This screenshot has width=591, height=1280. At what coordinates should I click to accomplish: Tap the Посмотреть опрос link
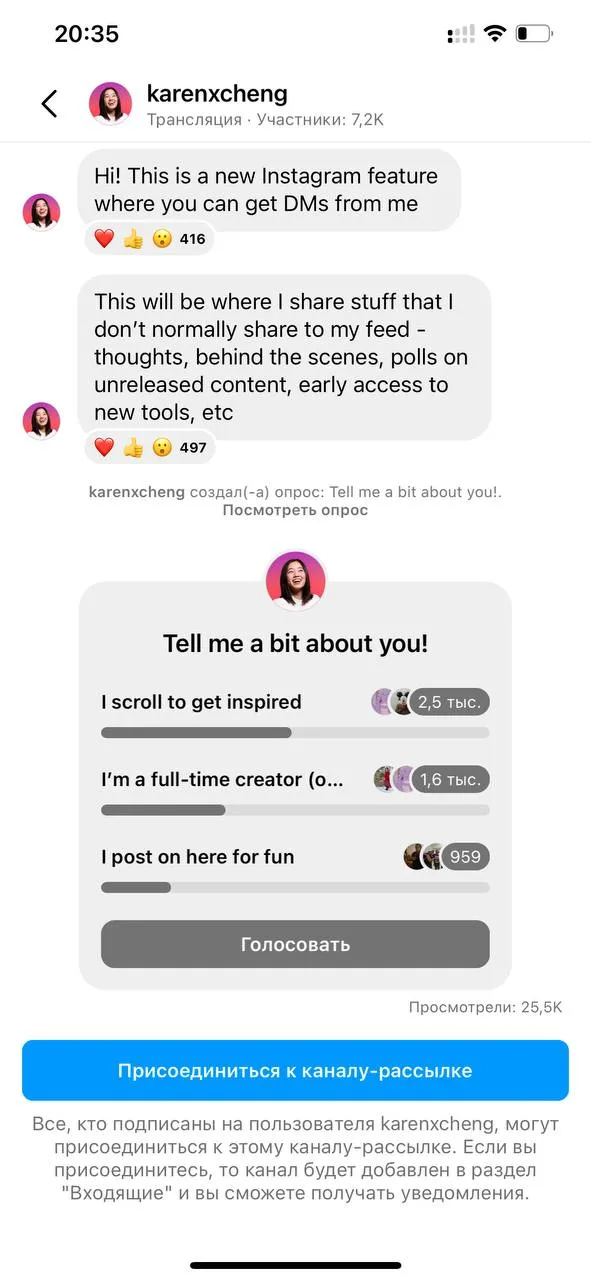coord(295,510)
